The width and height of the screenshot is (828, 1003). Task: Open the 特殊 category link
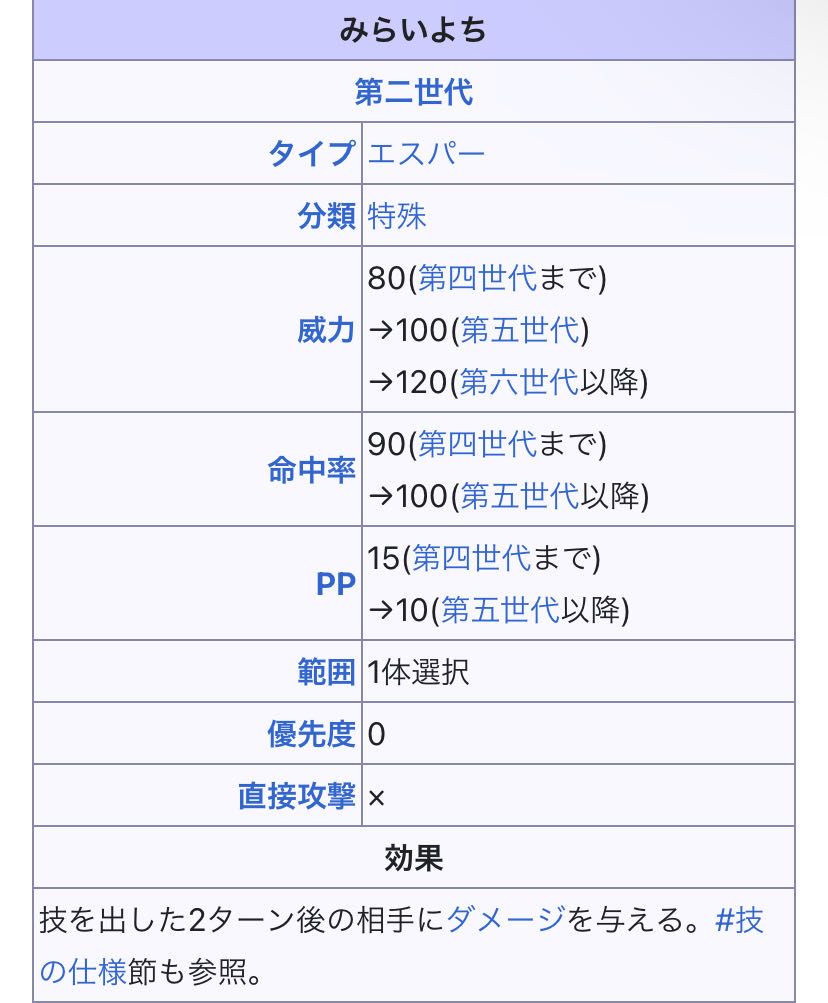(397, 216)
